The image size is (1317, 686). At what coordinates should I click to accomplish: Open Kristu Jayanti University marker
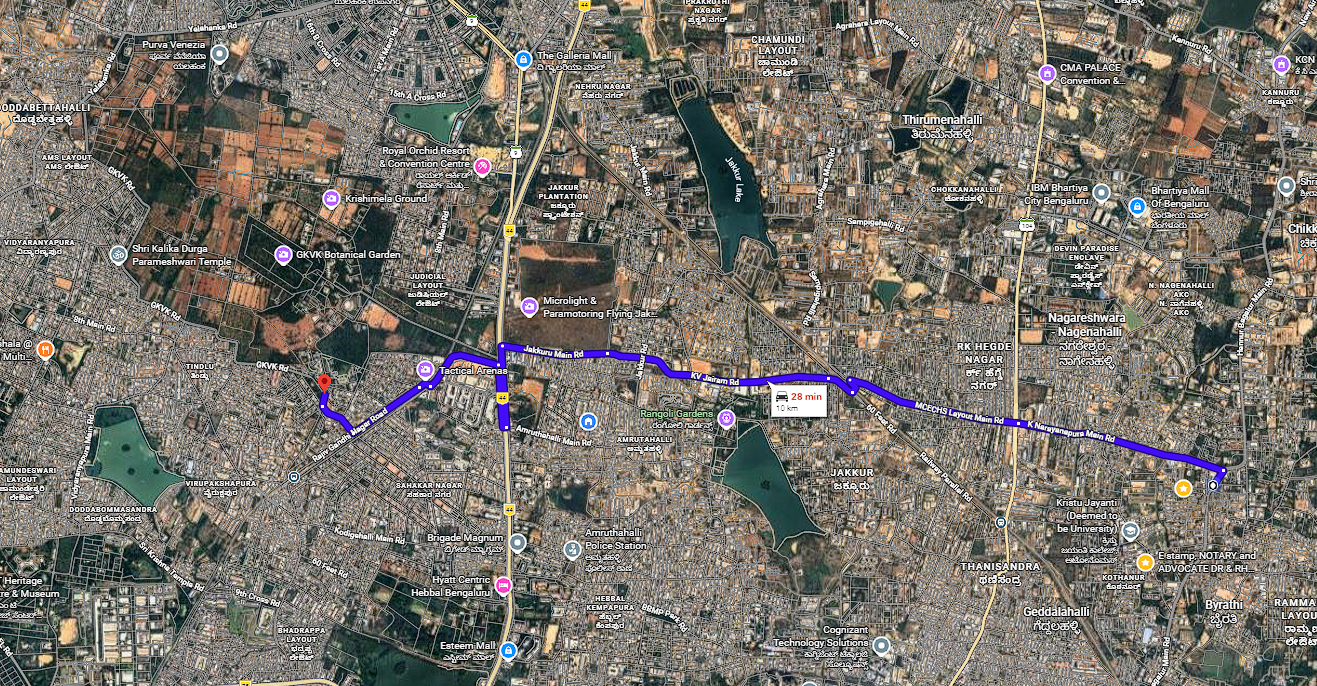(1129, 529)
